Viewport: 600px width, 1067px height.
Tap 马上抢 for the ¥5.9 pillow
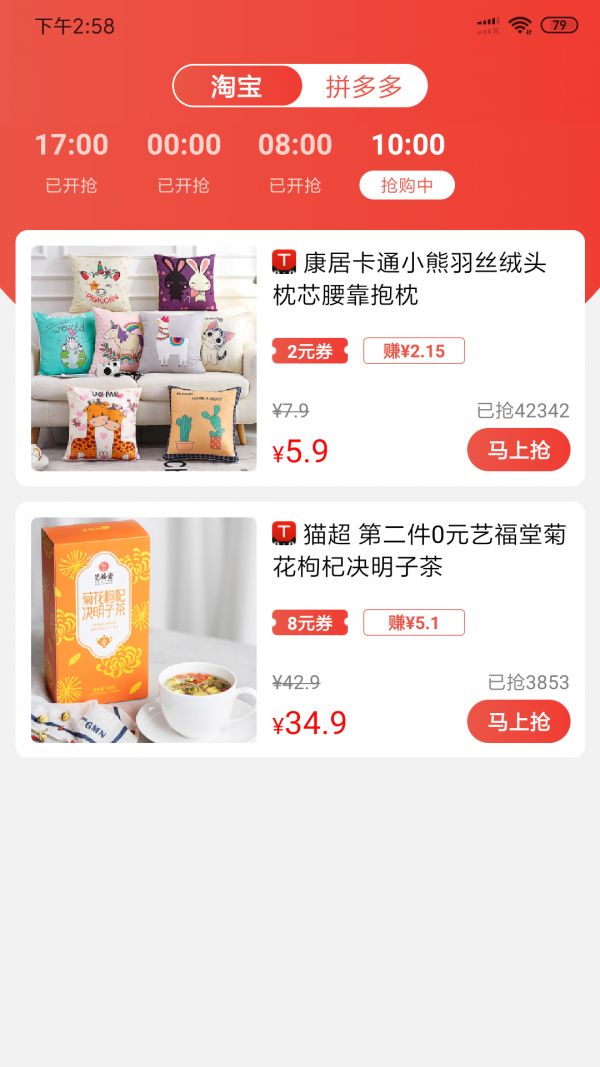(x=518, y=450)
